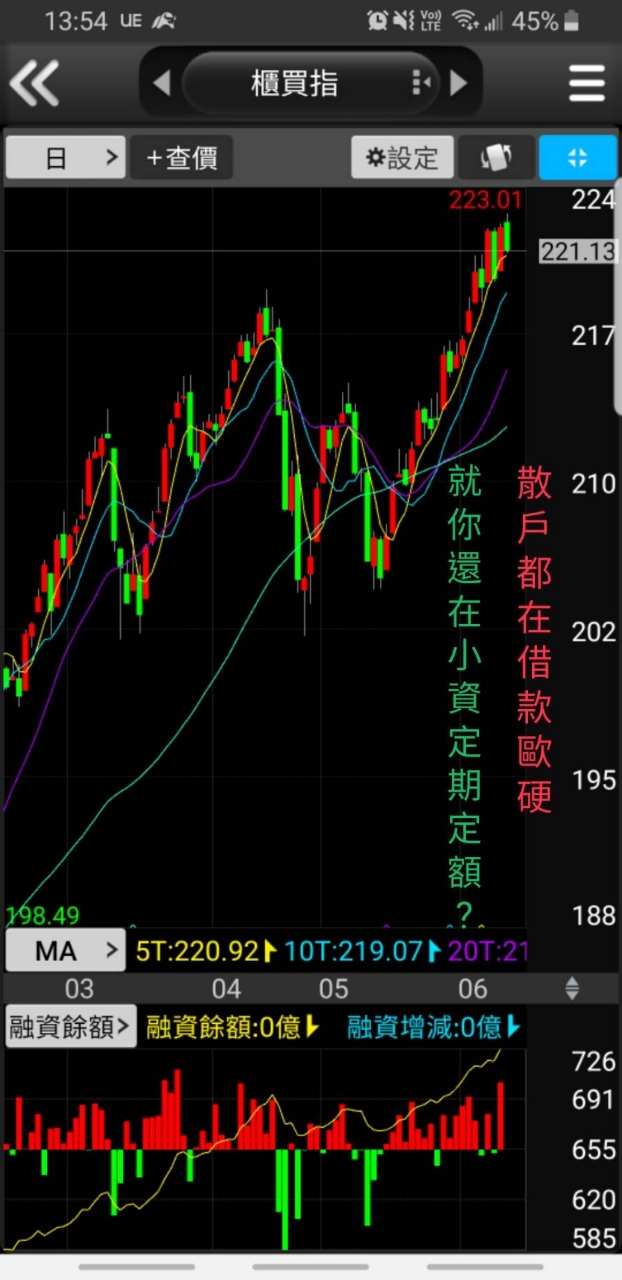Tap the panel resize arrows
Image resolution: width=622 pixels, height=1280 pixels.
(x=572, y=989)
